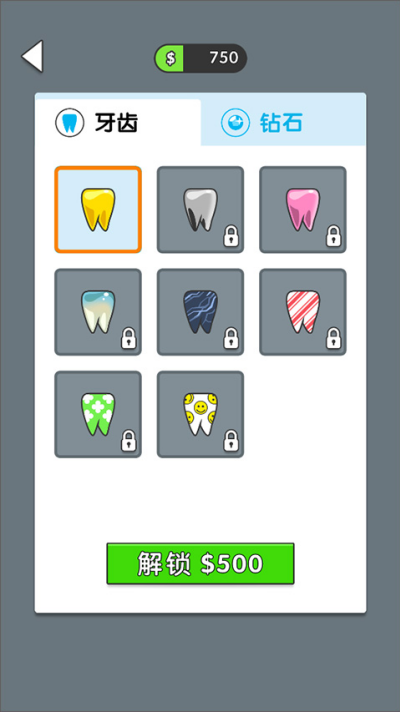Select the gold tooth skin
400x712 pixels.
98,209
